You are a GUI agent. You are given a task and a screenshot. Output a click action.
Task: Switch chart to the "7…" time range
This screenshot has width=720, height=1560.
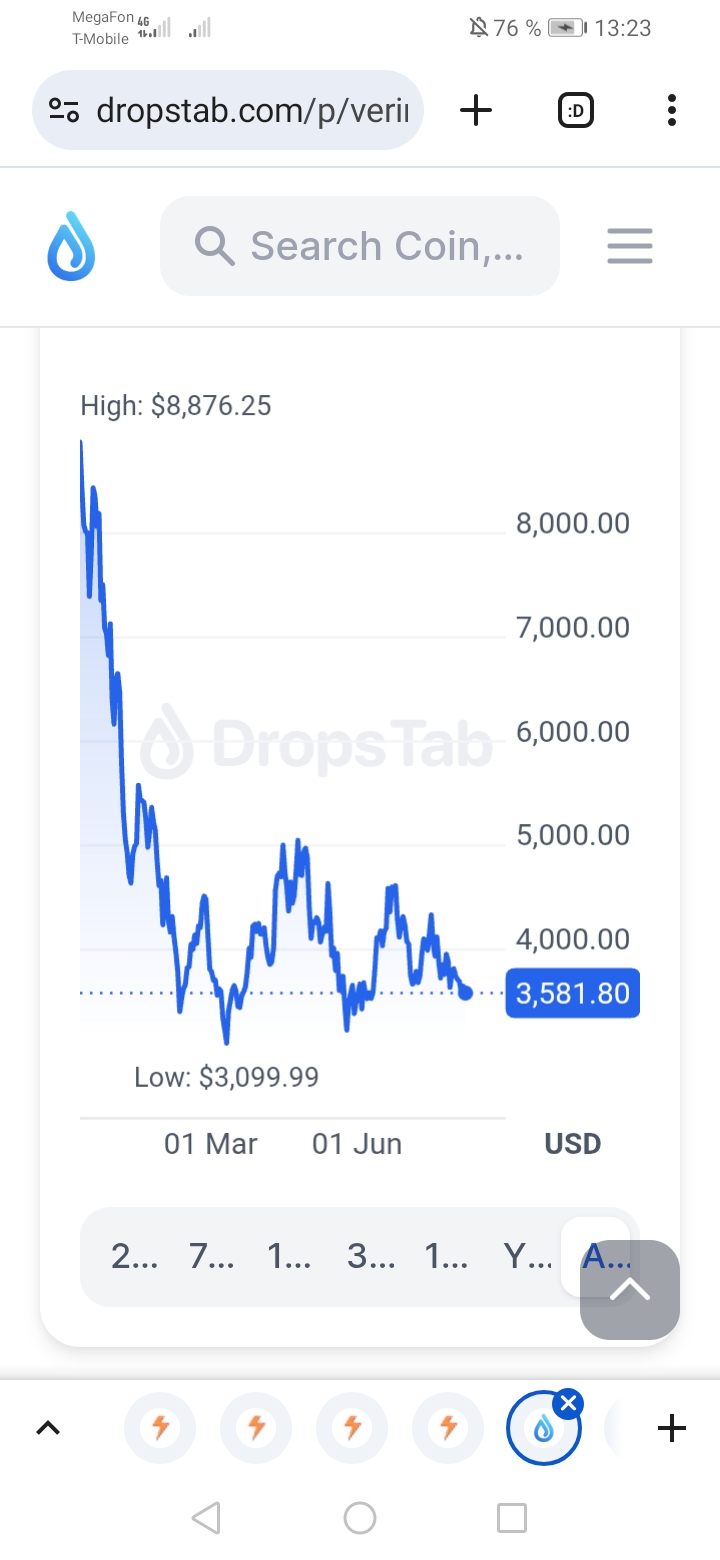click(212, 1257)
